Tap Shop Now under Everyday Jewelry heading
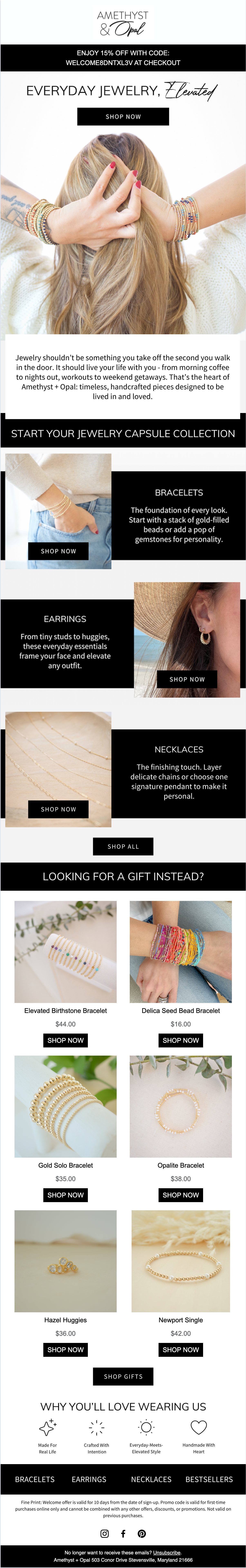 123,116
